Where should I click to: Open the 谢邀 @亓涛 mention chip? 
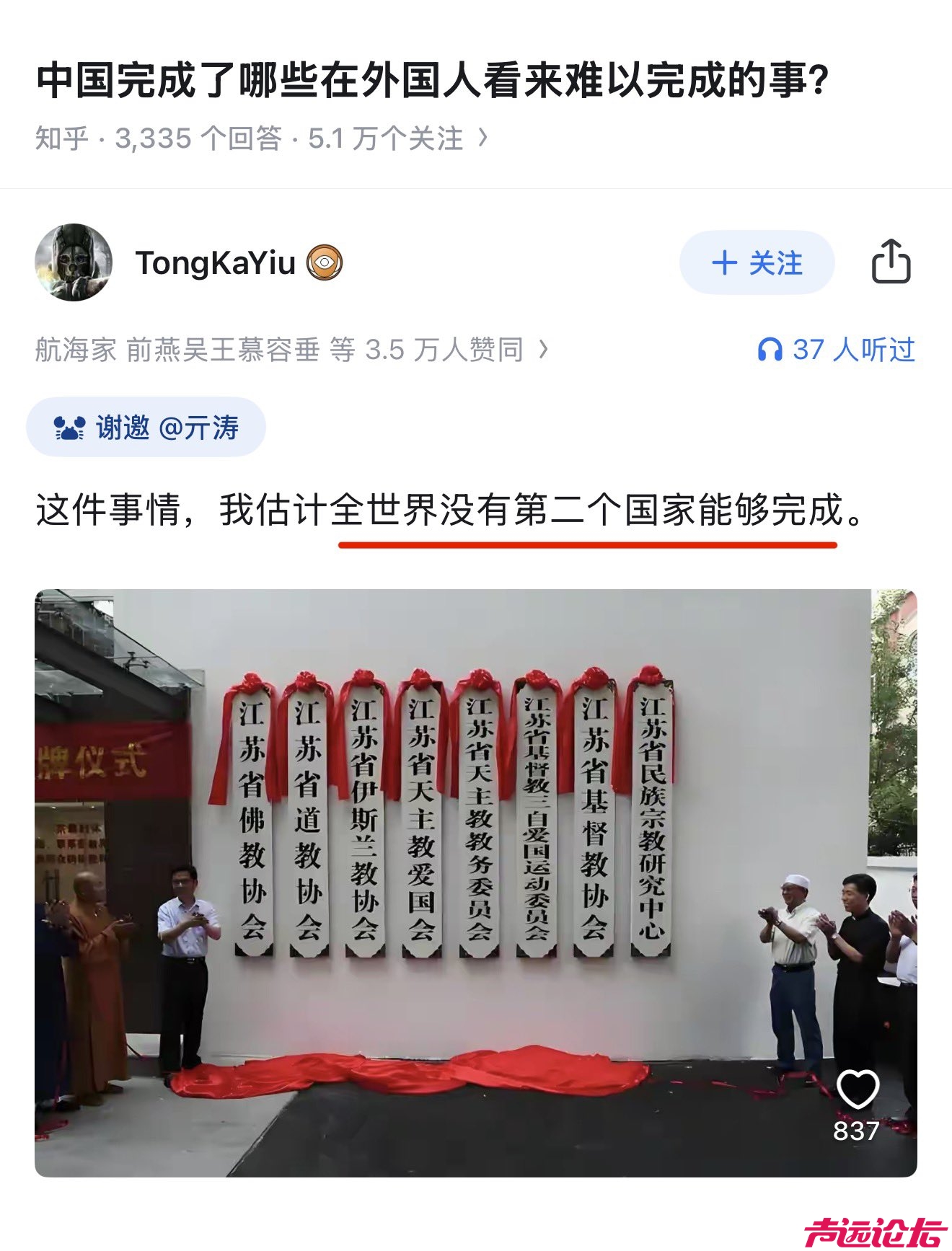(x=146, y=428)
